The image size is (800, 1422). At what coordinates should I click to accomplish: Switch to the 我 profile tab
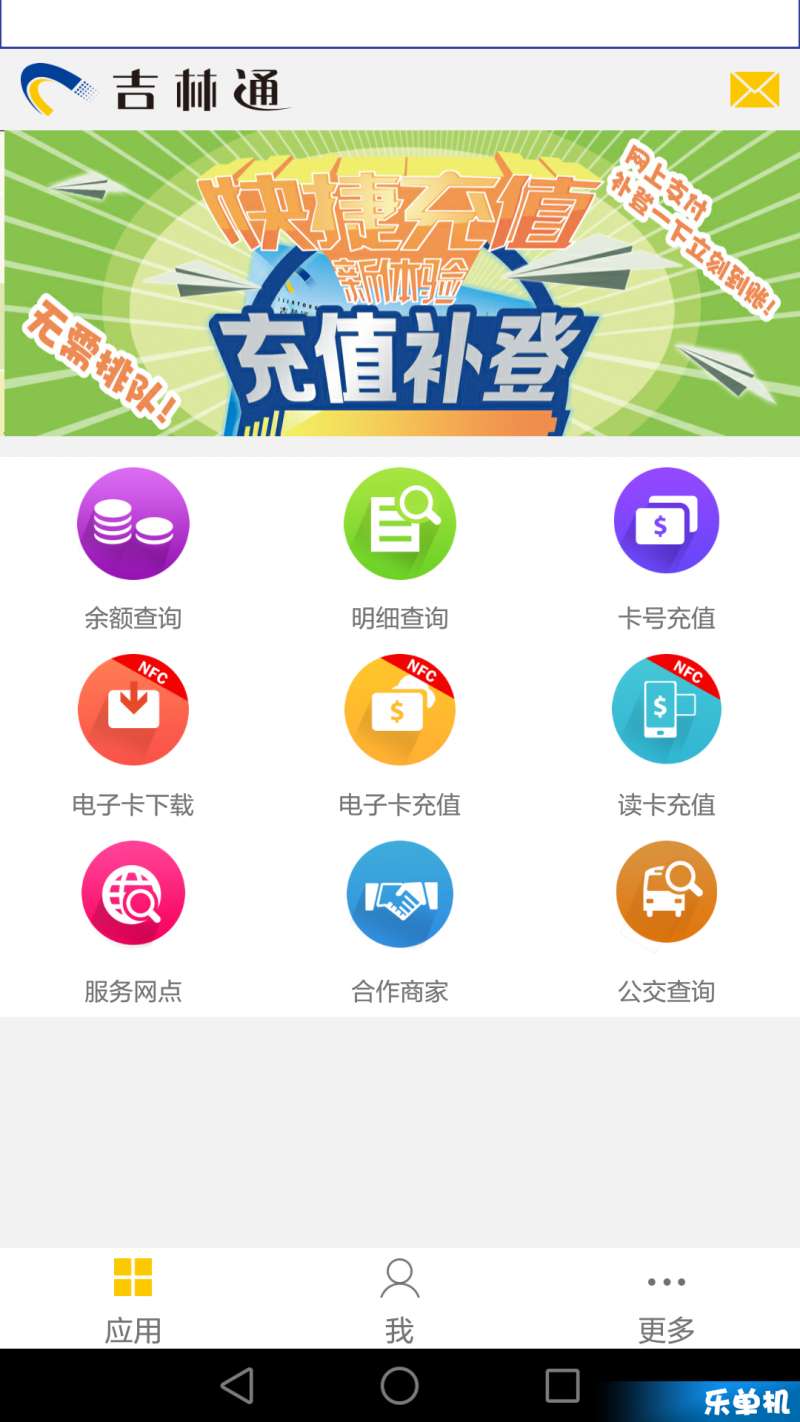coord(399,1298)
